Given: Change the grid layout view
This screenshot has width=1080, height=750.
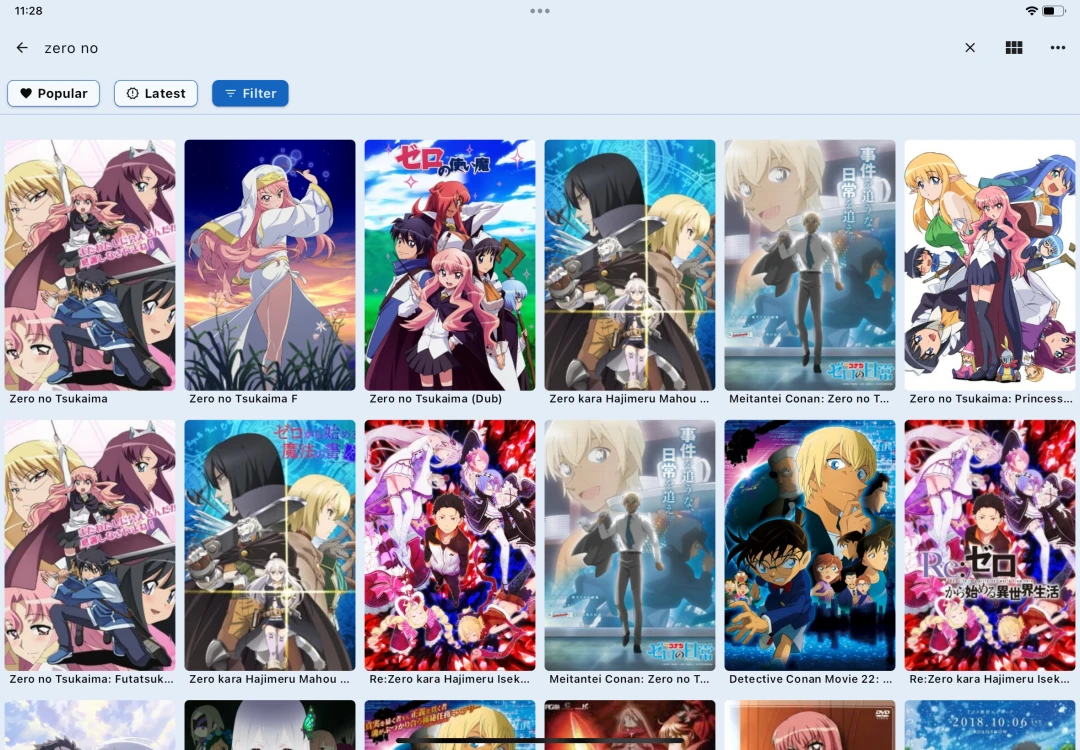Looking at the screenshot, I should click(x=1014, y=48).
